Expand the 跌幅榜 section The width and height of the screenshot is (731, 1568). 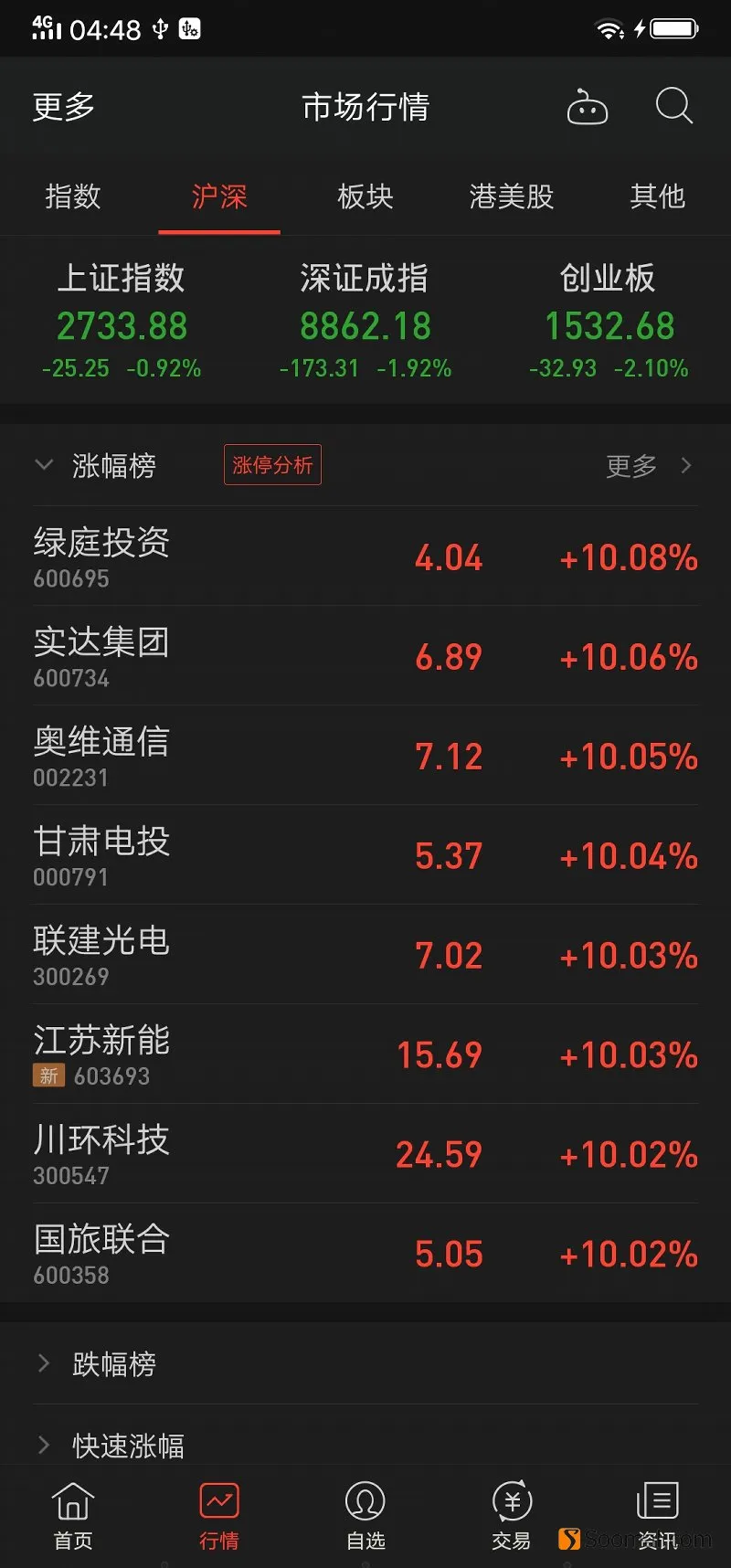(365, 1363)
